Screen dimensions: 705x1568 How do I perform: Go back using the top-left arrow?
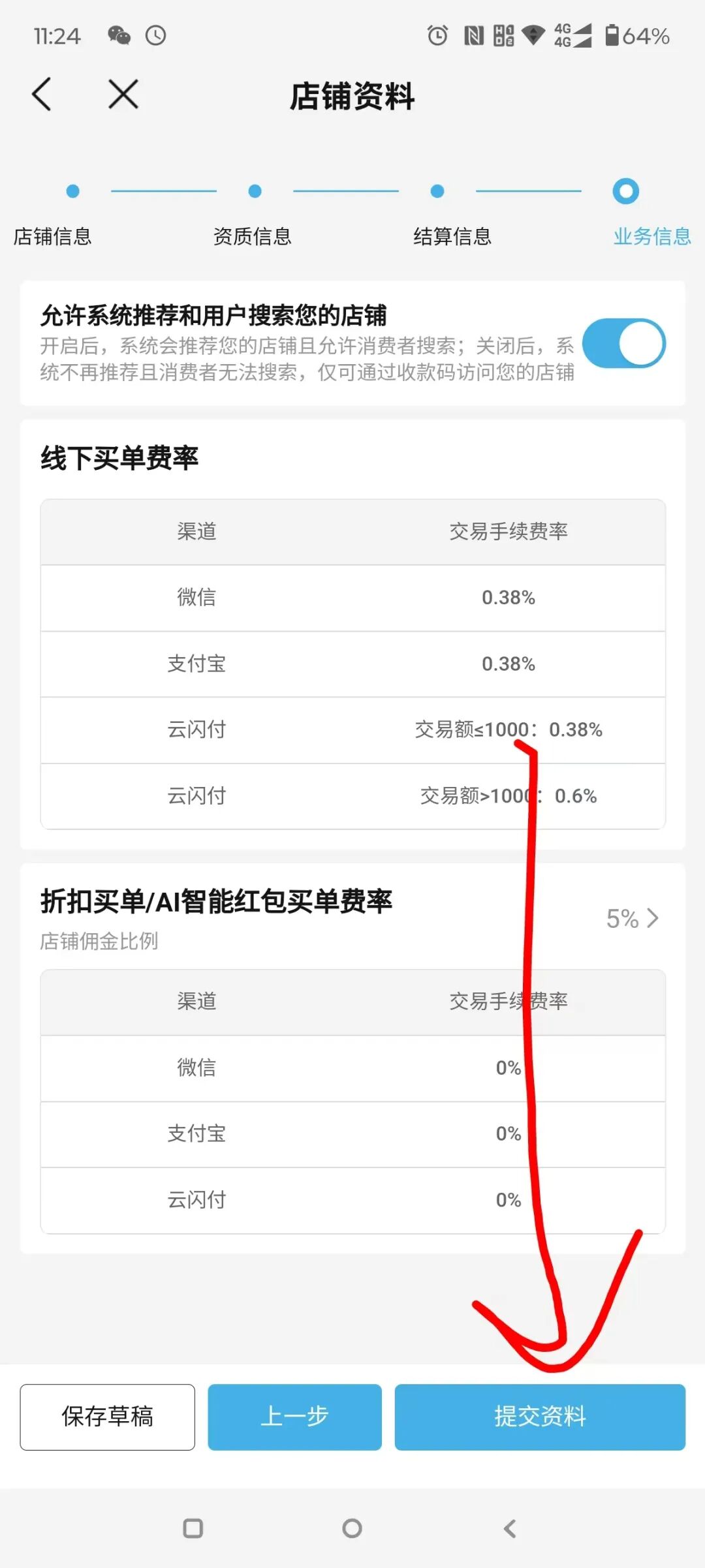[42, 95]
